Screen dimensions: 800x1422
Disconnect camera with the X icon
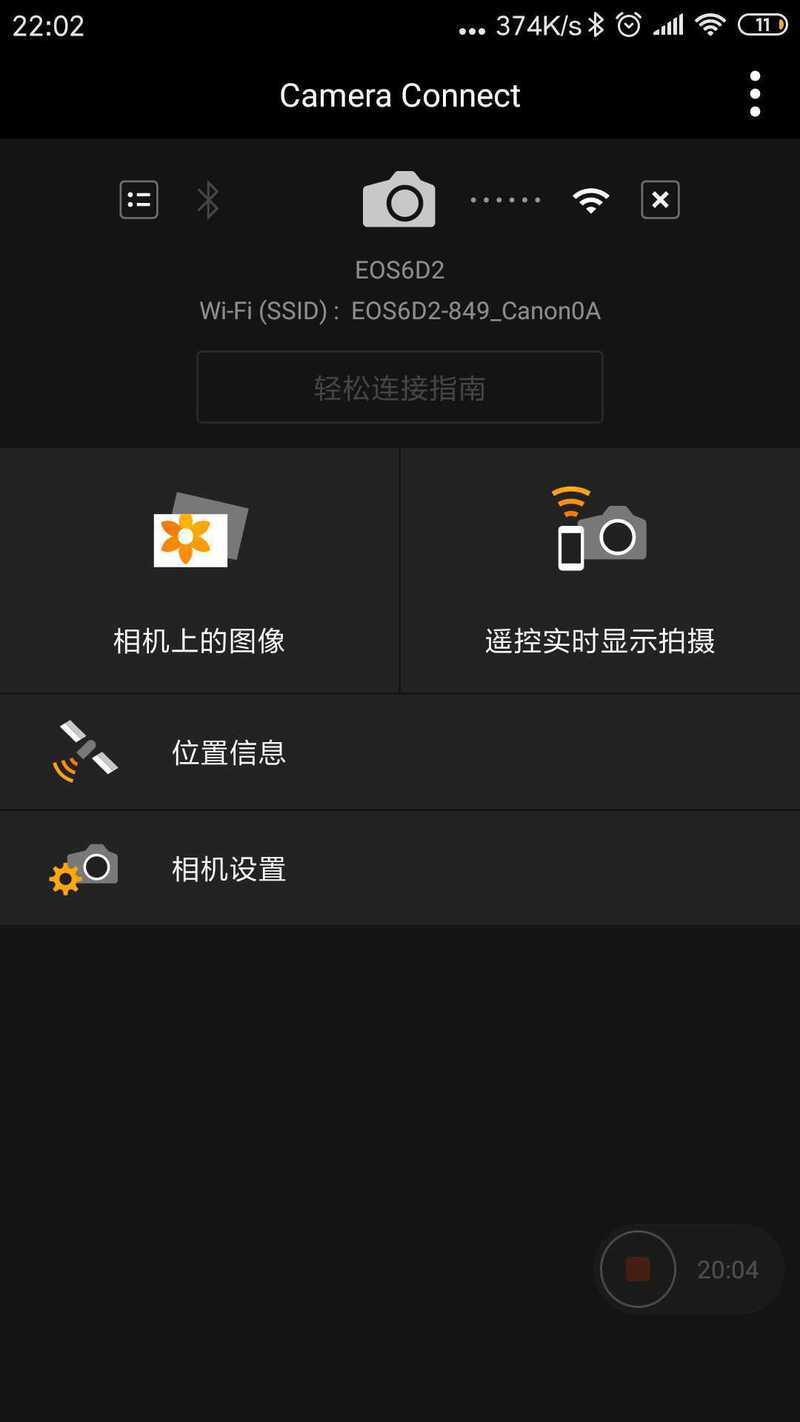[660, 200]
